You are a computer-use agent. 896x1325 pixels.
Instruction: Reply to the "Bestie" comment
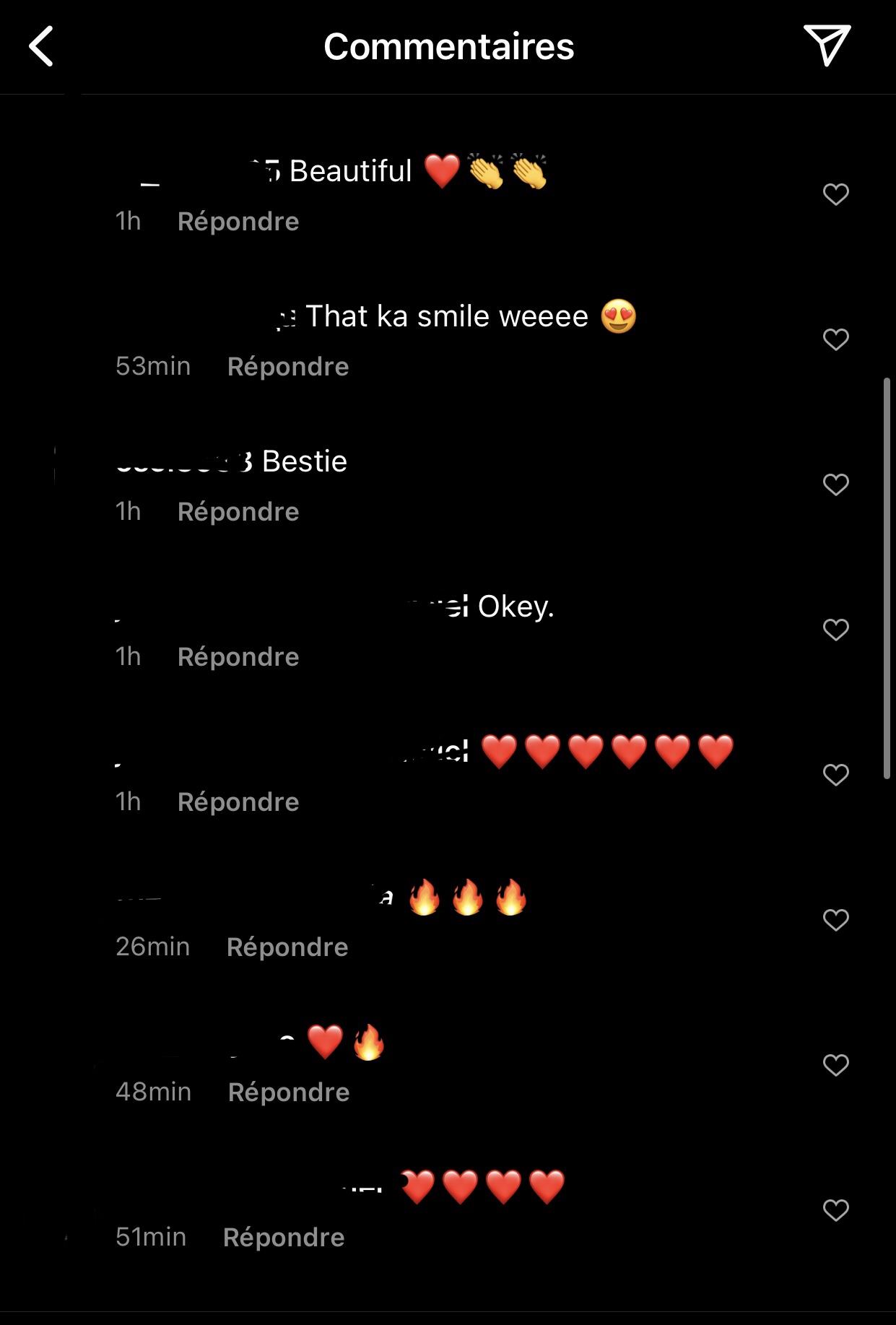(238, 512)
